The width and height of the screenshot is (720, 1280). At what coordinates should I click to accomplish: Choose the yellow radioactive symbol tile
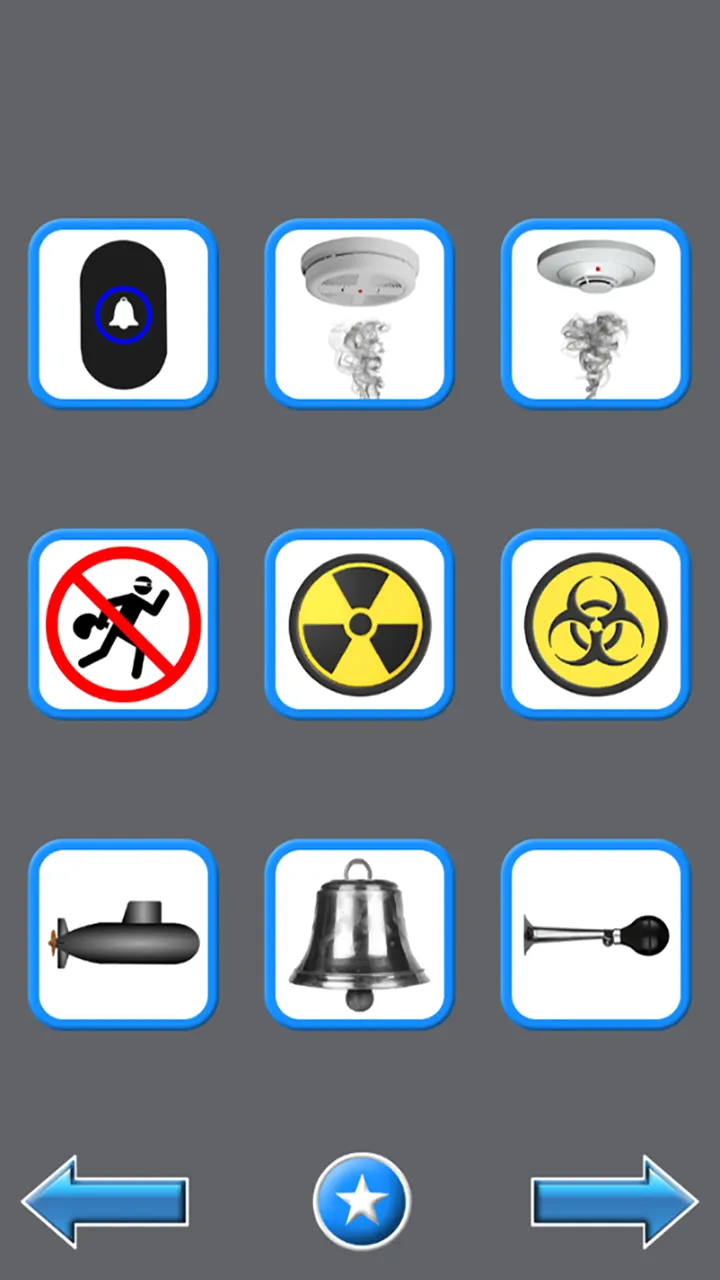pyautogui.click(x=360, y=624)
